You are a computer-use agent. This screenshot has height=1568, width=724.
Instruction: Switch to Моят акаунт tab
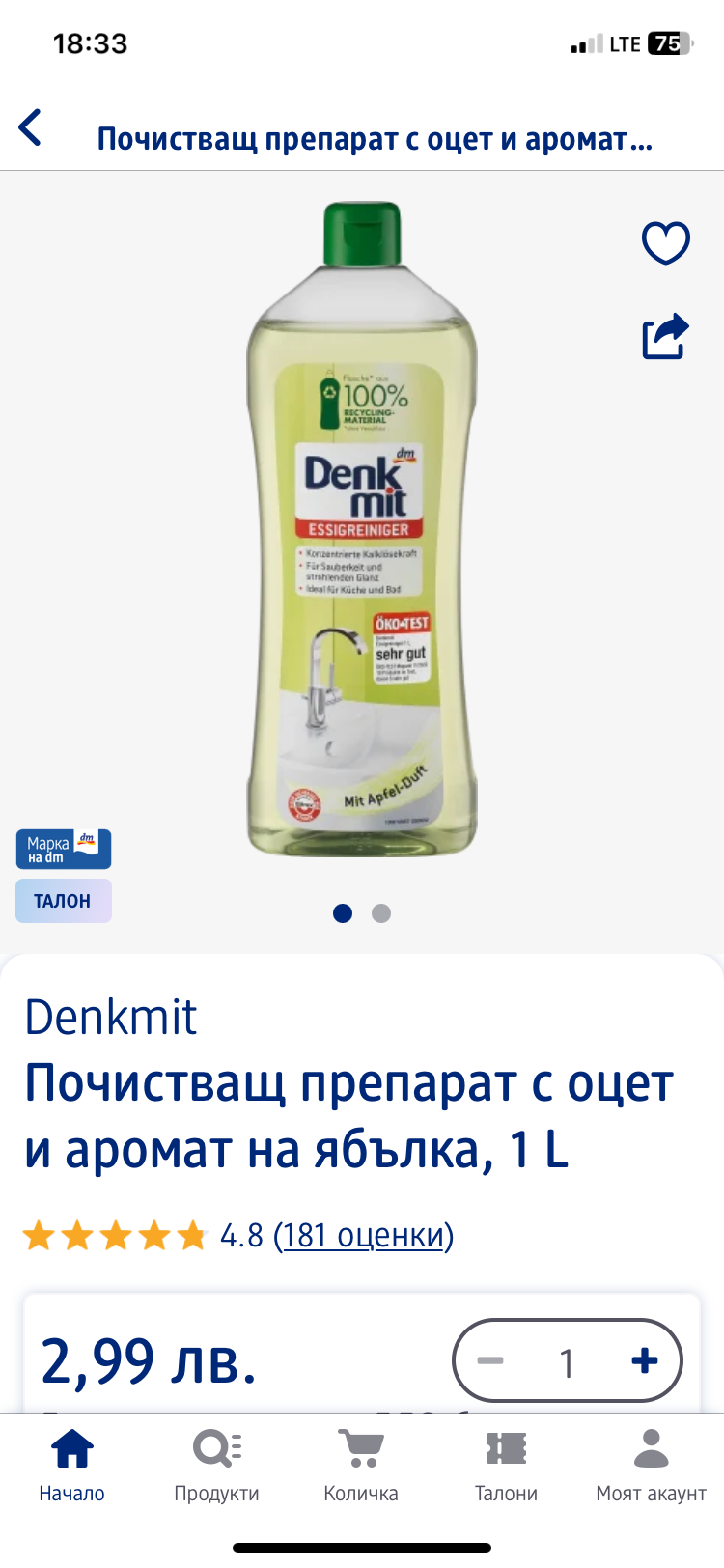(652, 1466)
